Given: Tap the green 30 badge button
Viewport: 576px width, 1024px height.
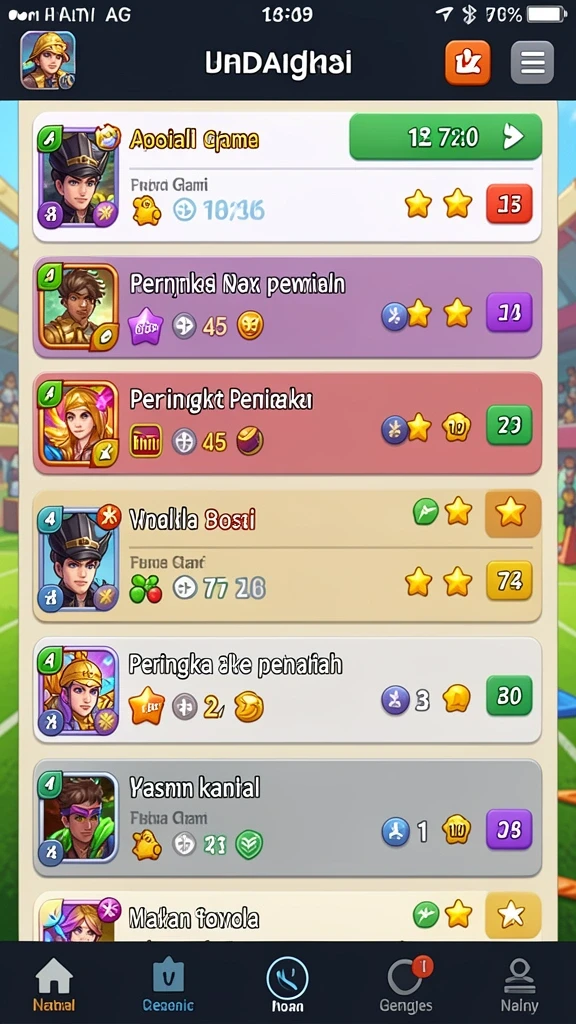Looking at the screenshot, I should 509,696.
